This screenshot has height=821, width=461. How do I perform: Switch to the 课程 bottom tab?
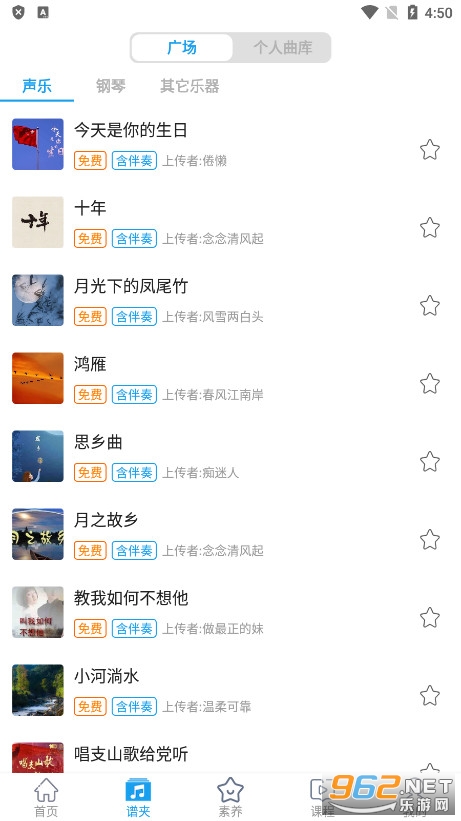click(x=322, y=797)
